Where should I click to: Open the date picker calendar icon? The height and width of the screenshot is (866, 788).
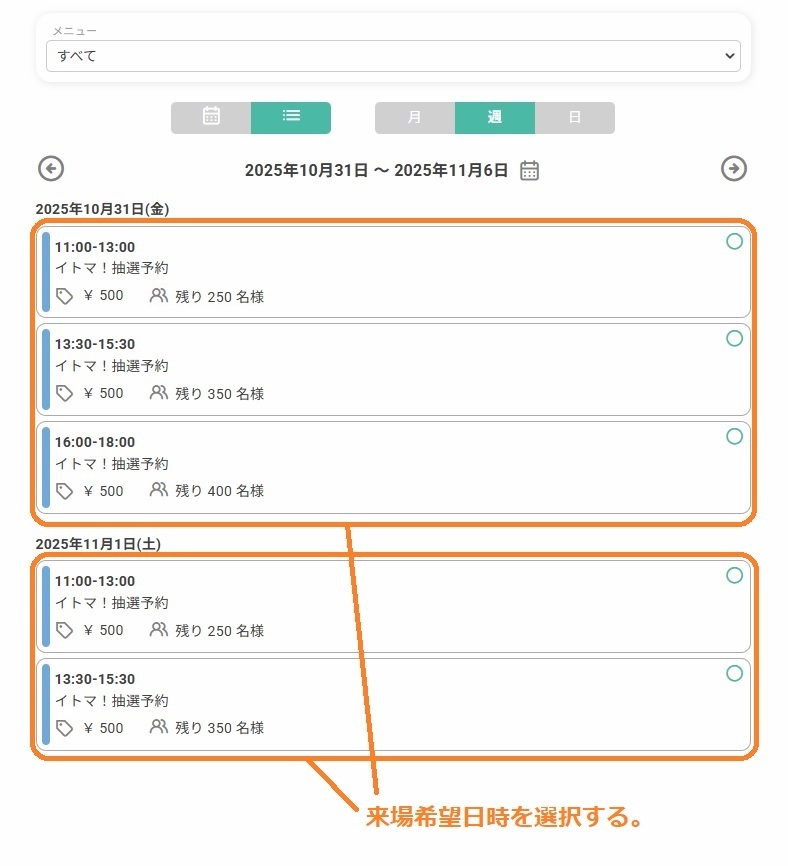tap(530, 171)
